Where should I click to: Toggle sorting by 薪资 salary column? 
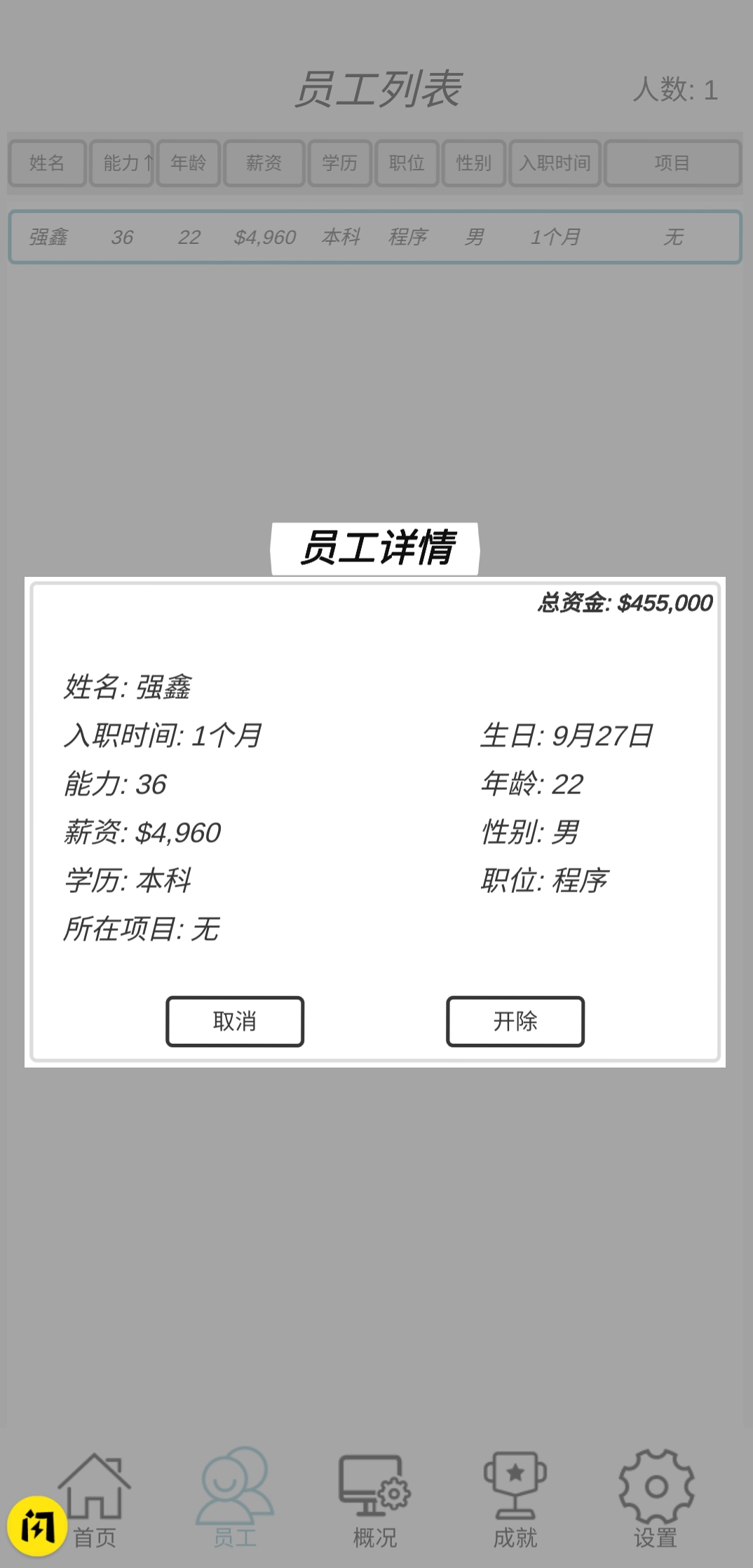(x=264, y=163)
